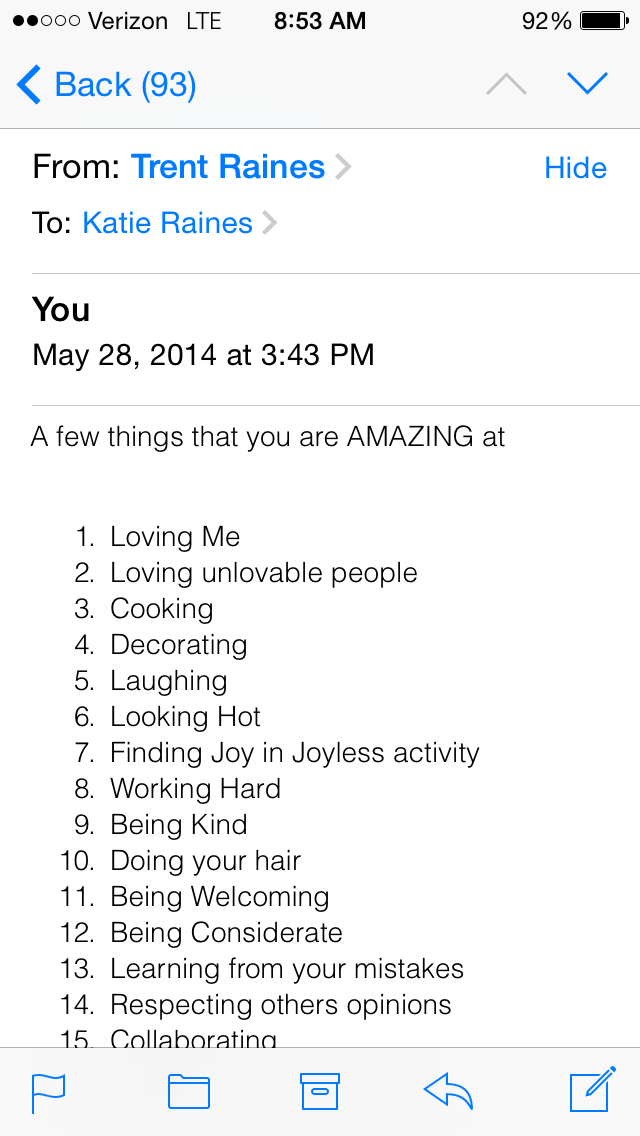View recipient Katie Raines contact info
The image size is (640, 1136).
[167, 223]
